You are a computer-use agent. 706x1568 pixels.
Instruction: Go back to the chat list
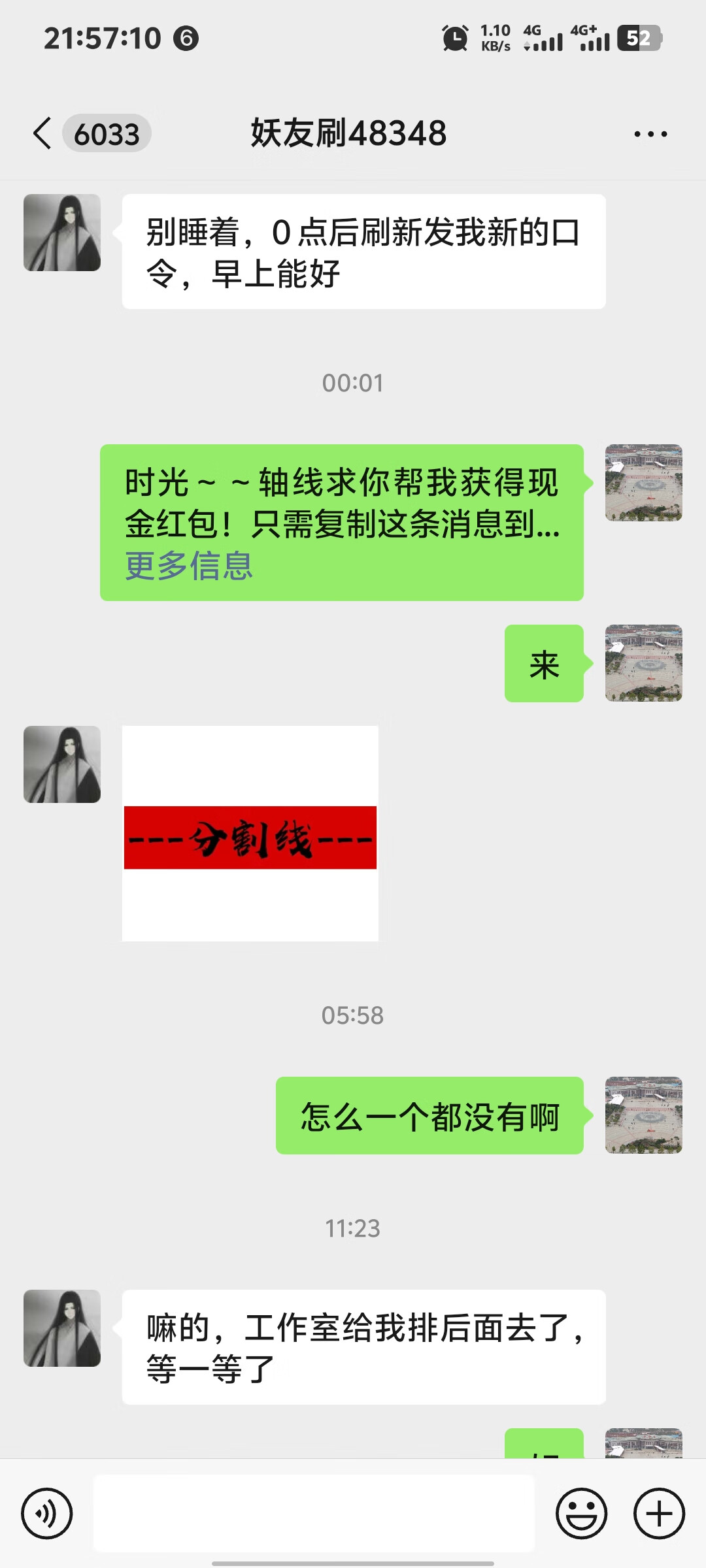coord(43,134)
